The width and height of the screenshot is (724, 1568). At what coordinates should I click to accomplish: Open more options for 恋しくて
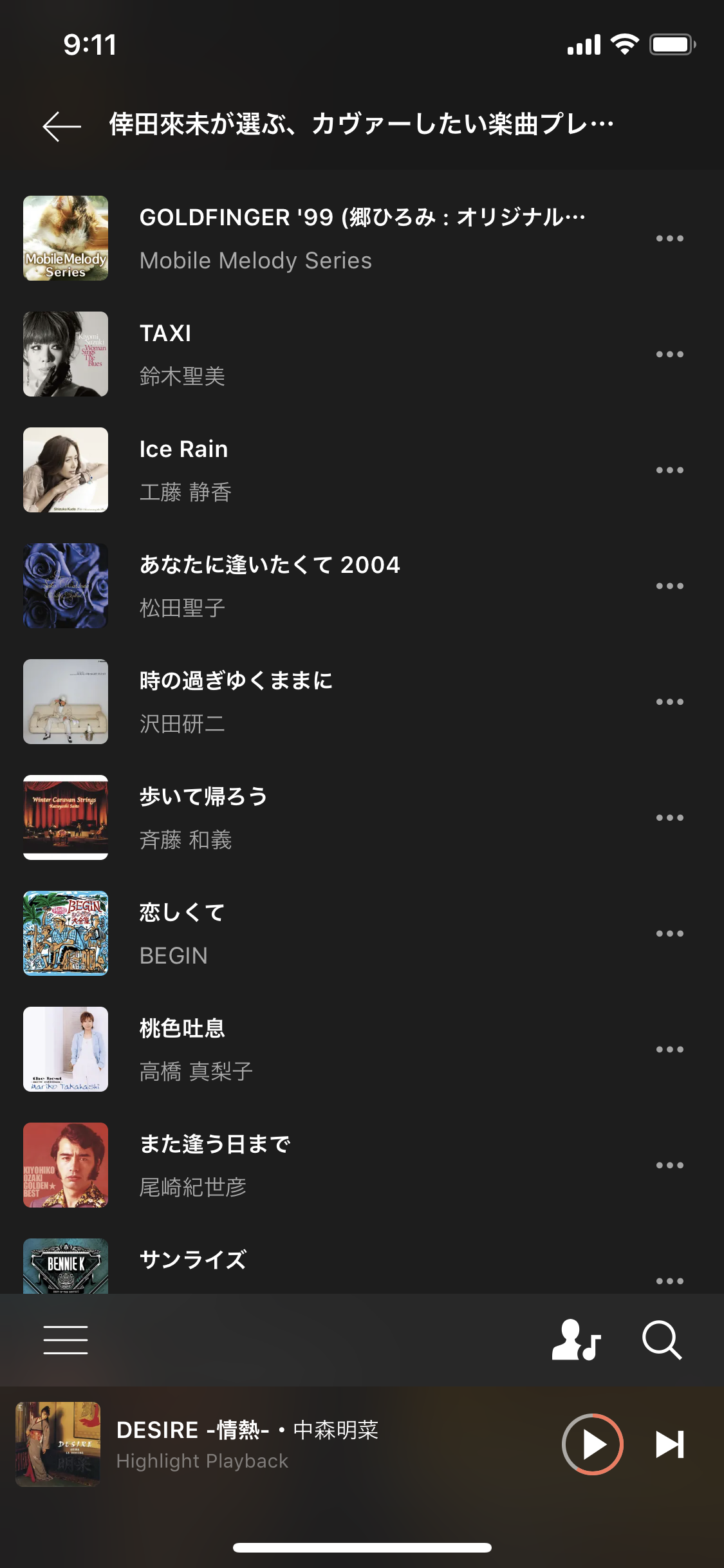669,933
